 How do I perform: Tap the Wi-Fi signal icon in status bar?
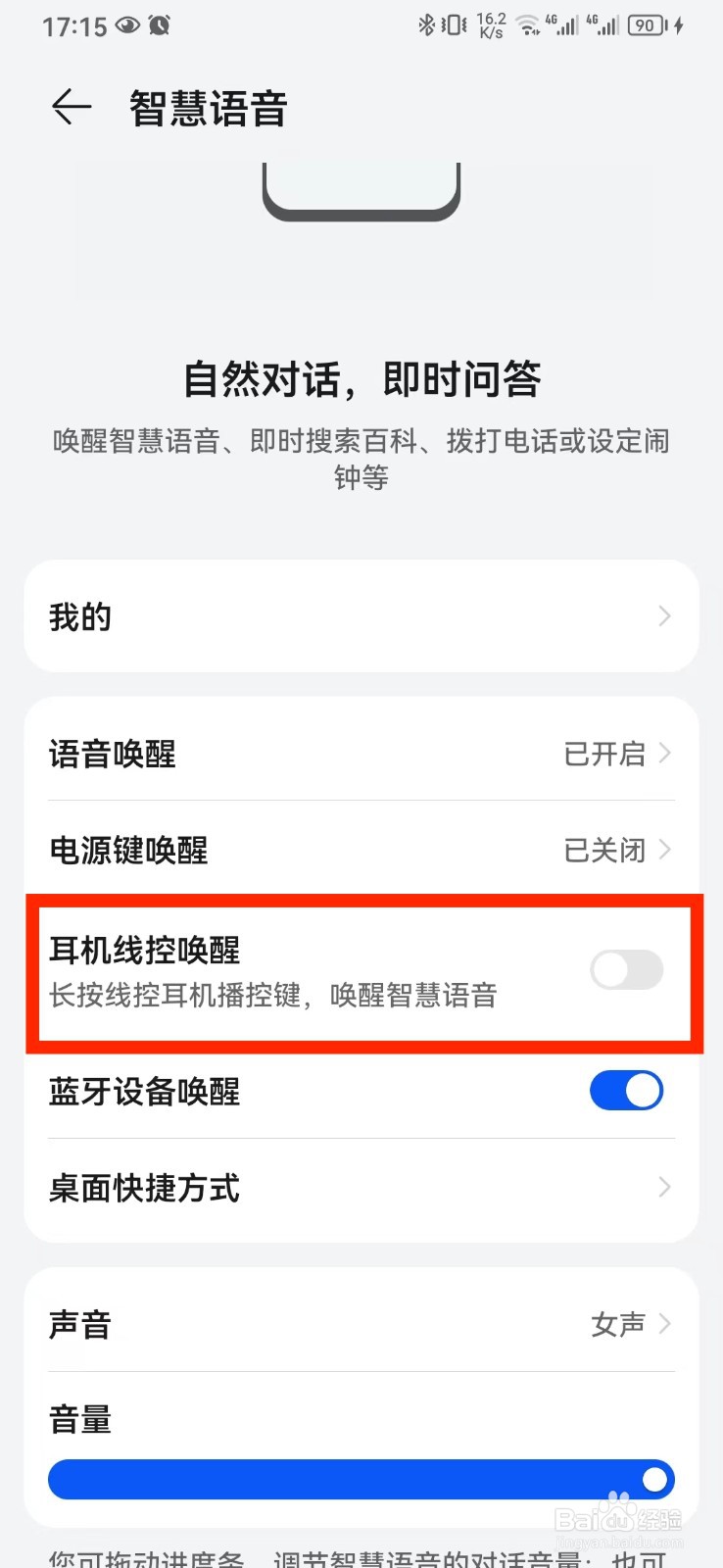(529, 27)
